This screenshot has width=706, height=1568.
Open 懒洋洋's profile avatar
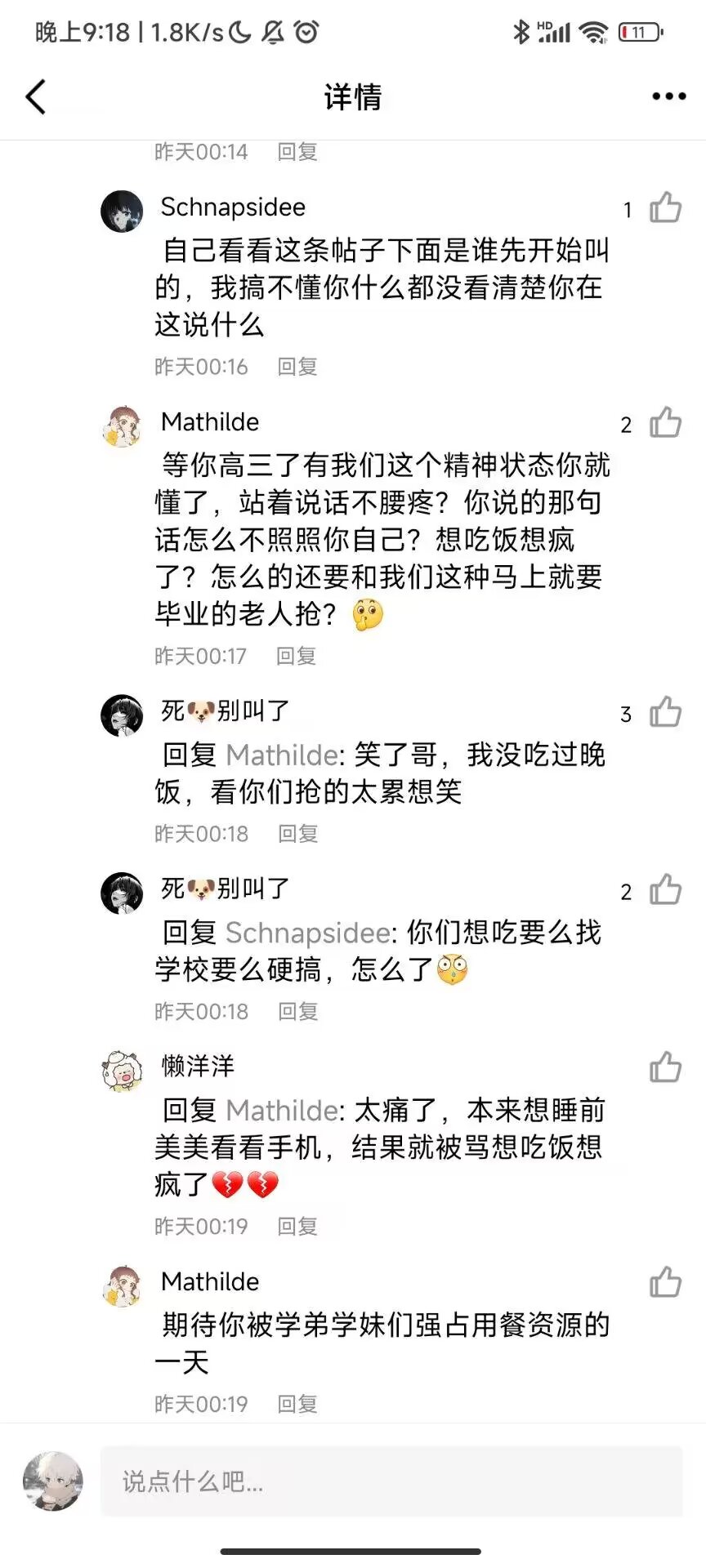[x=122, y=1071]
